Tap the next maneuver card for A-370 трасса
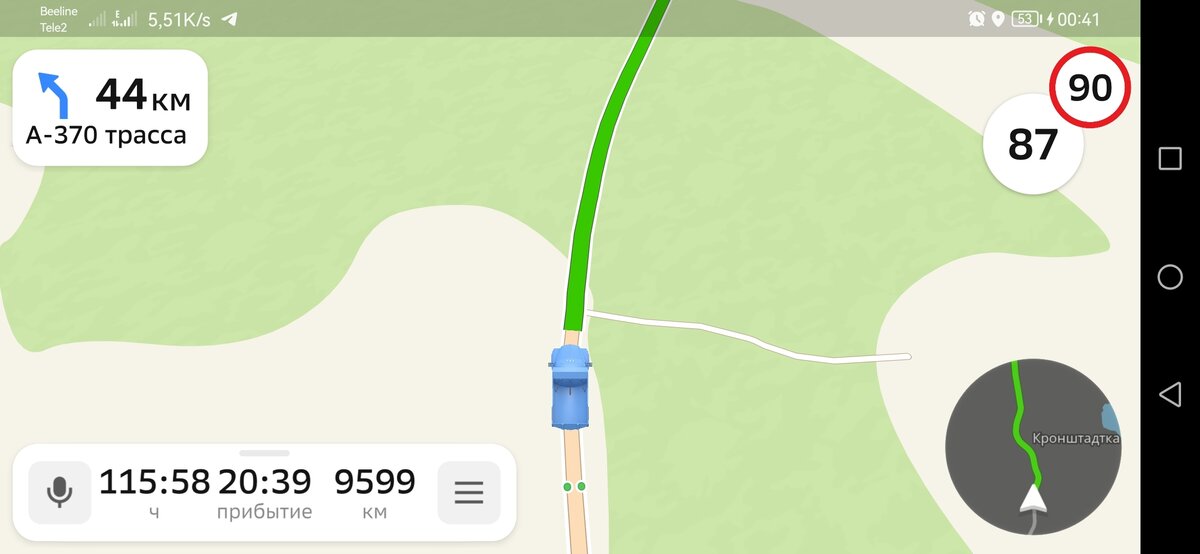Image resolution: width=1200 pixels, height=554 pixels. [x=109, y=108]
